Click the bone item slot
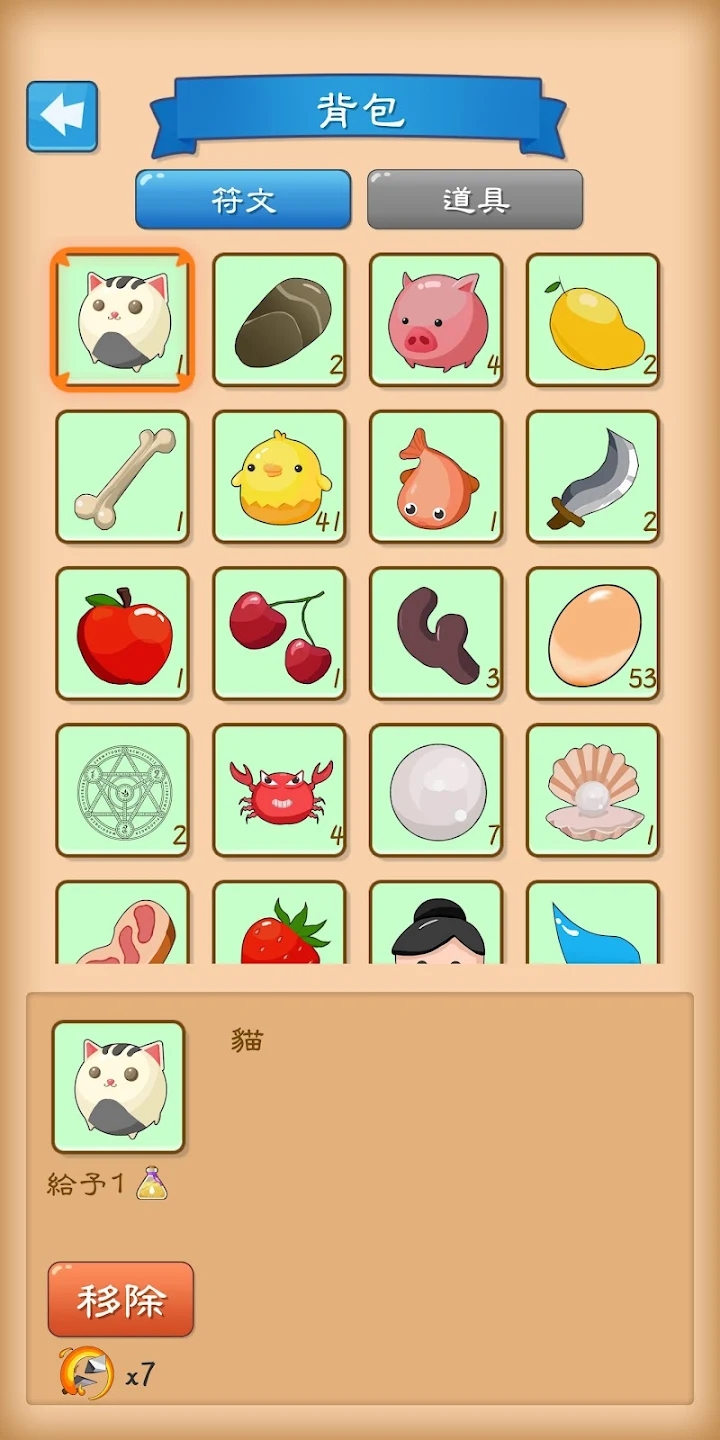The height and width of the screenshot is (1440, 720). (x=122, y=476)
